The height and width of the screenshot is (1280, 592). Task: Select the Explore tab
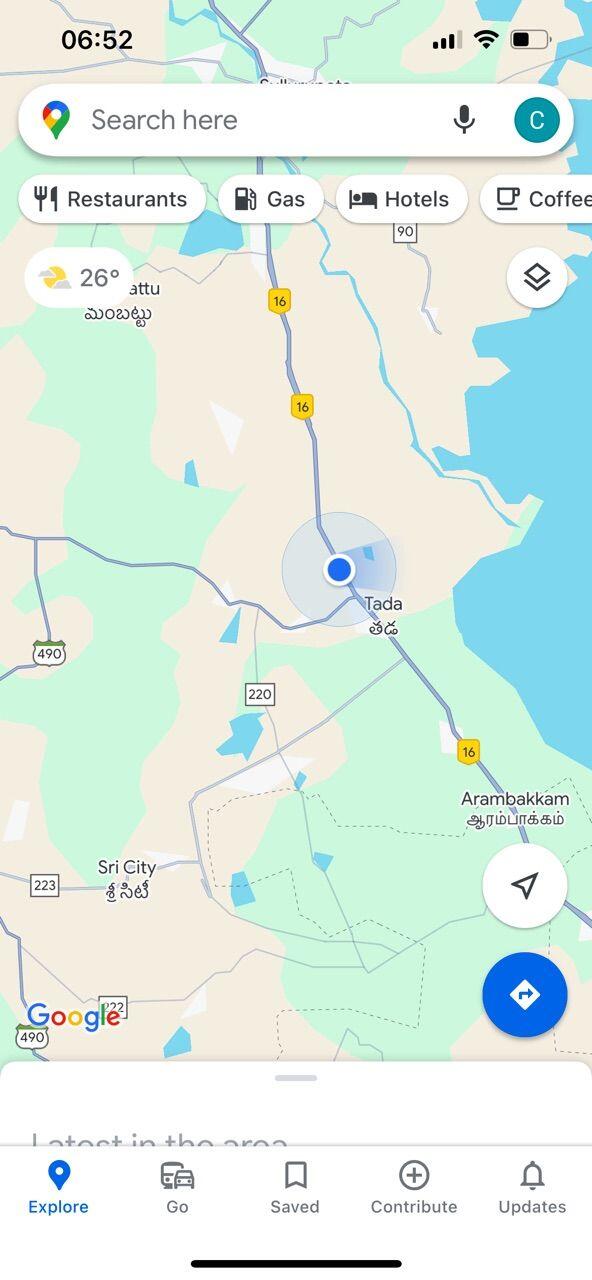point(58,1188)
